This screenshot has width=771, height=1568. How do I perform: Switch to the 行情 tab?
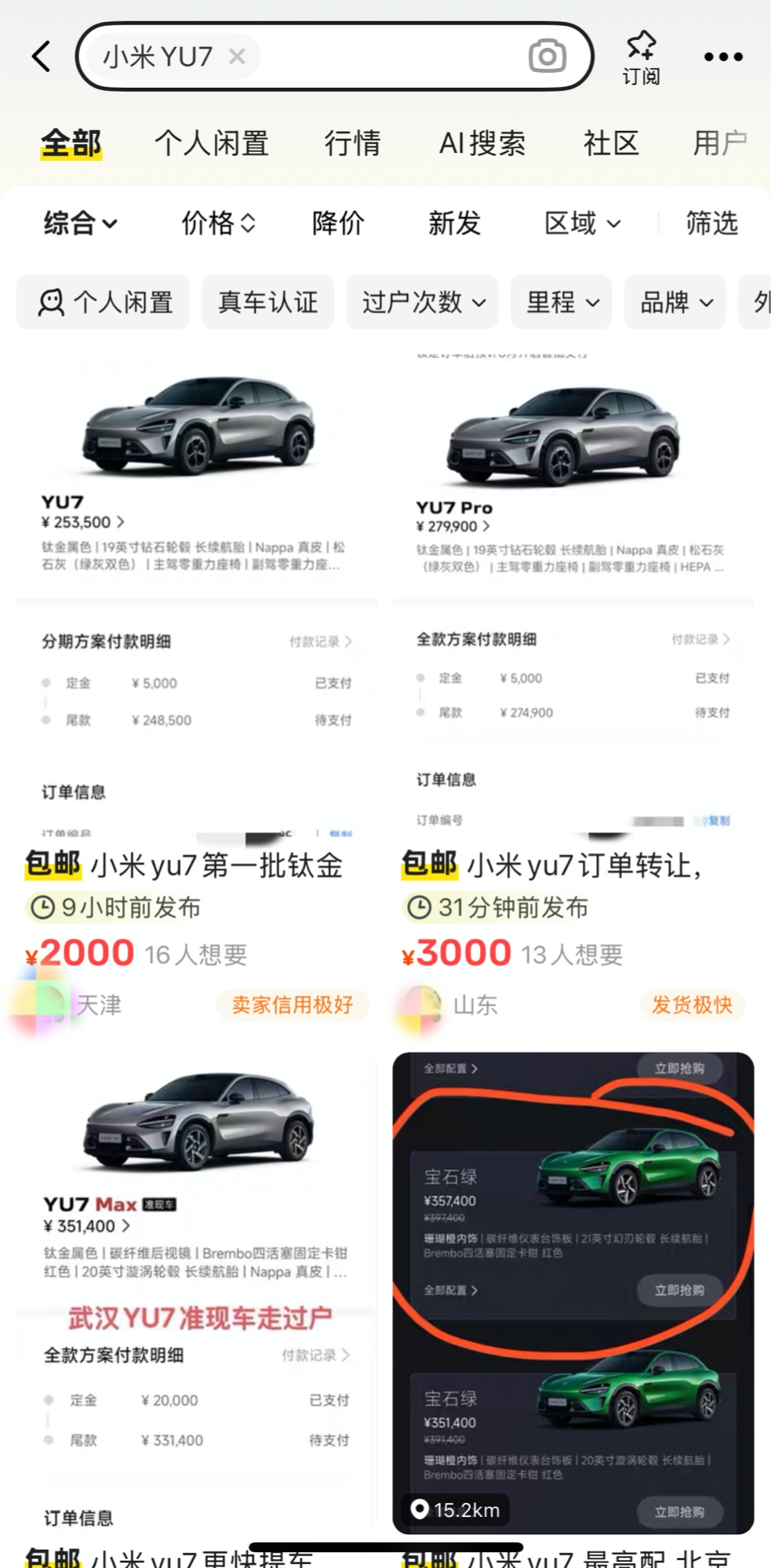pos(352,143)
